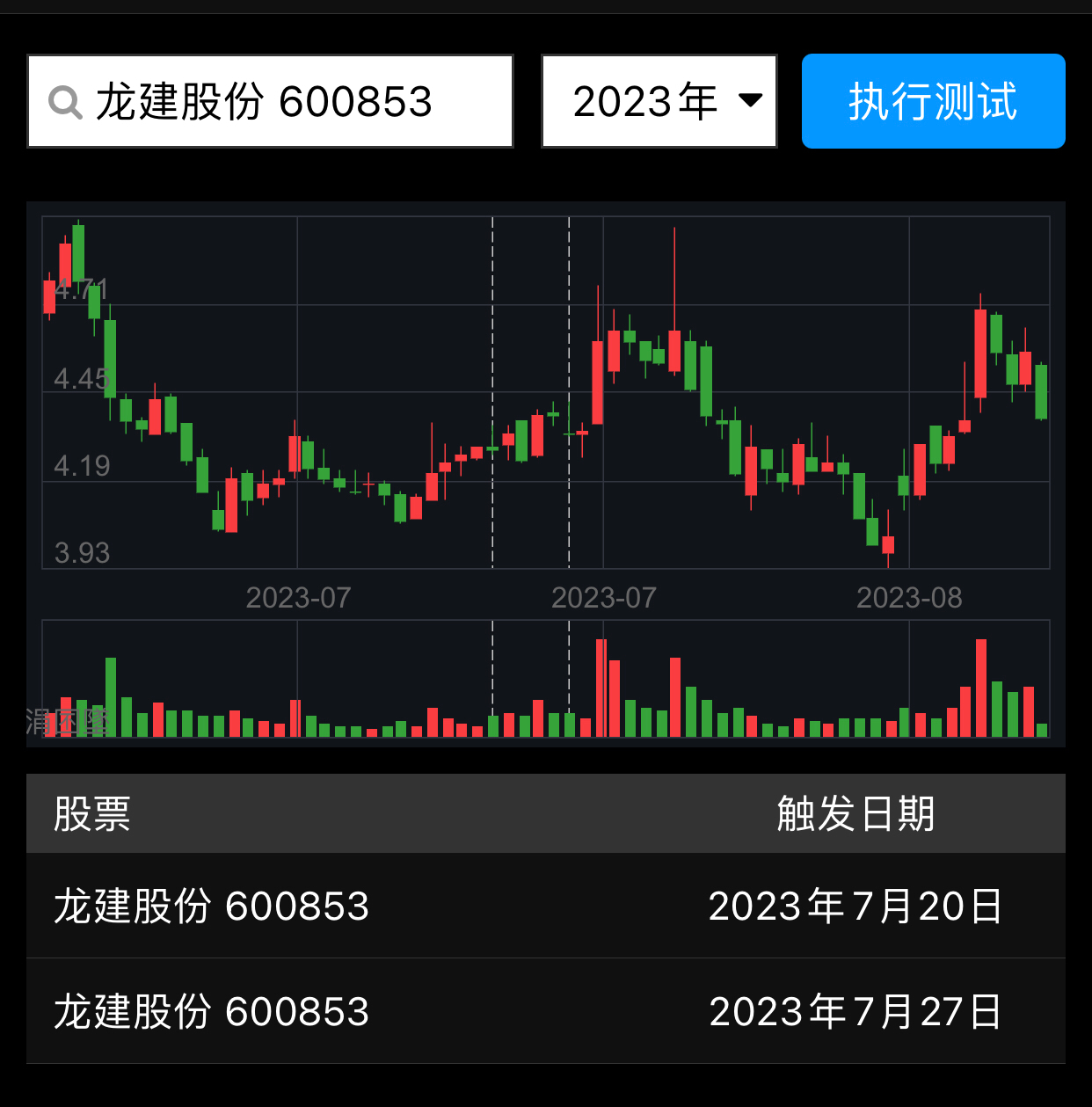Viewport: 1092px width, 1107px height.
Task: Open the result row dated 2023年7月27日
Action: click(x=545, y=1011)
